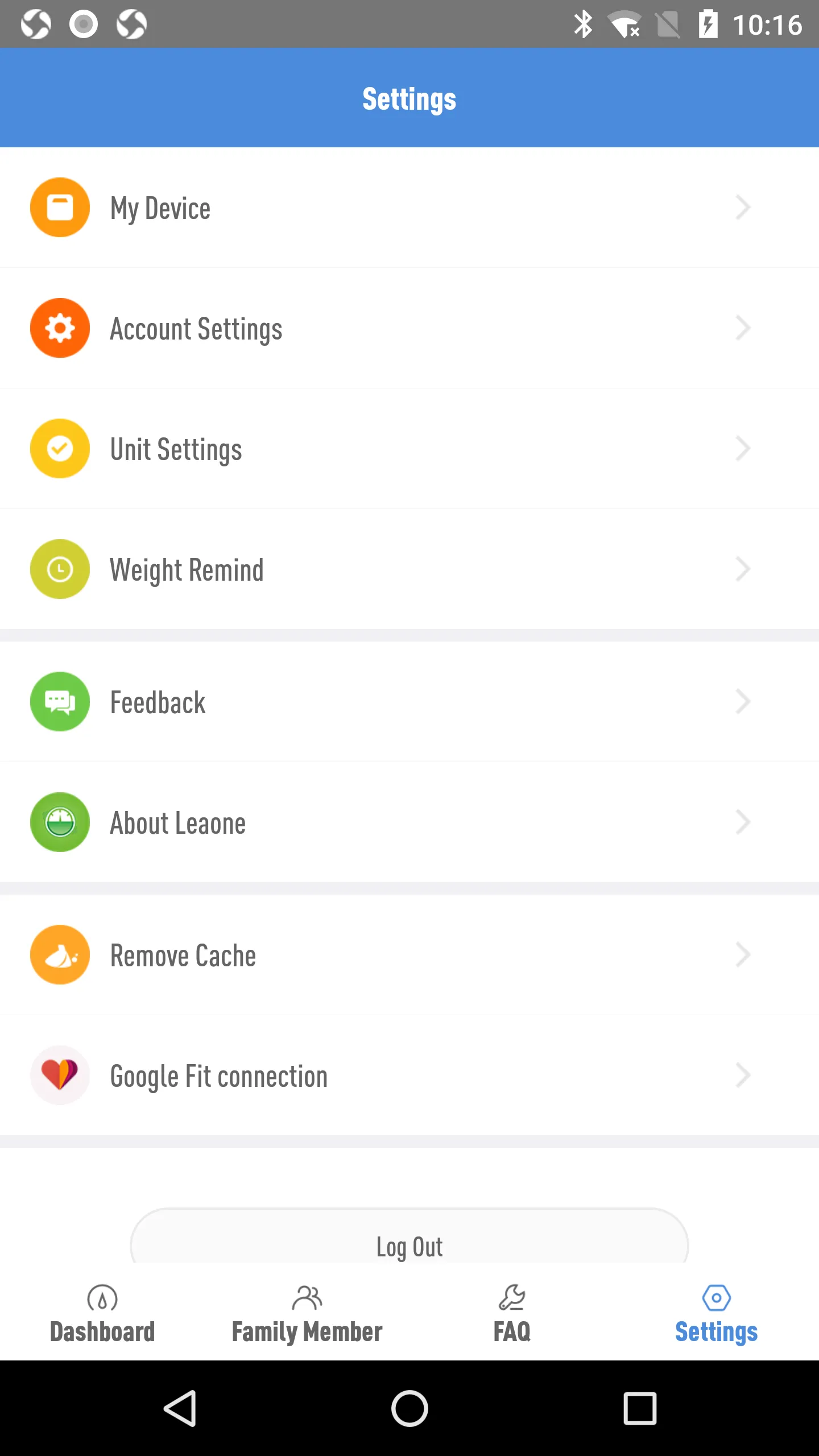Viewport: 819px width, 1456px height.
Task: Tap the My Device watch icon
Action: pos(60,207)
